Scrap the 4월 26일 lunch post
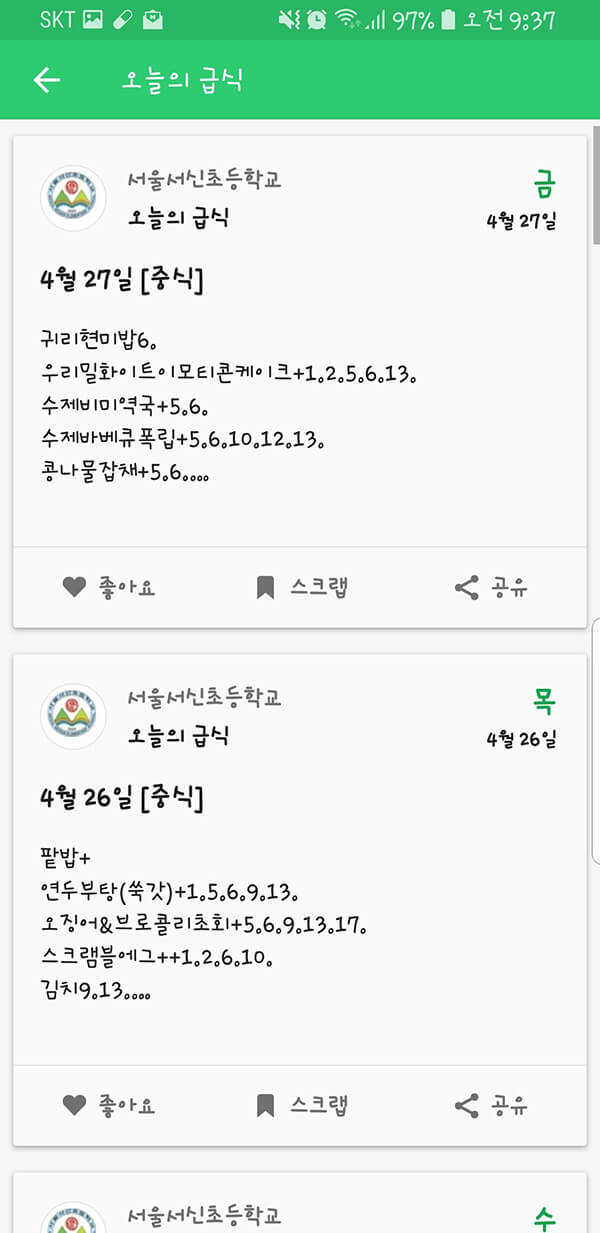This screenshot has height=1233, width=600. (300, 1105)
